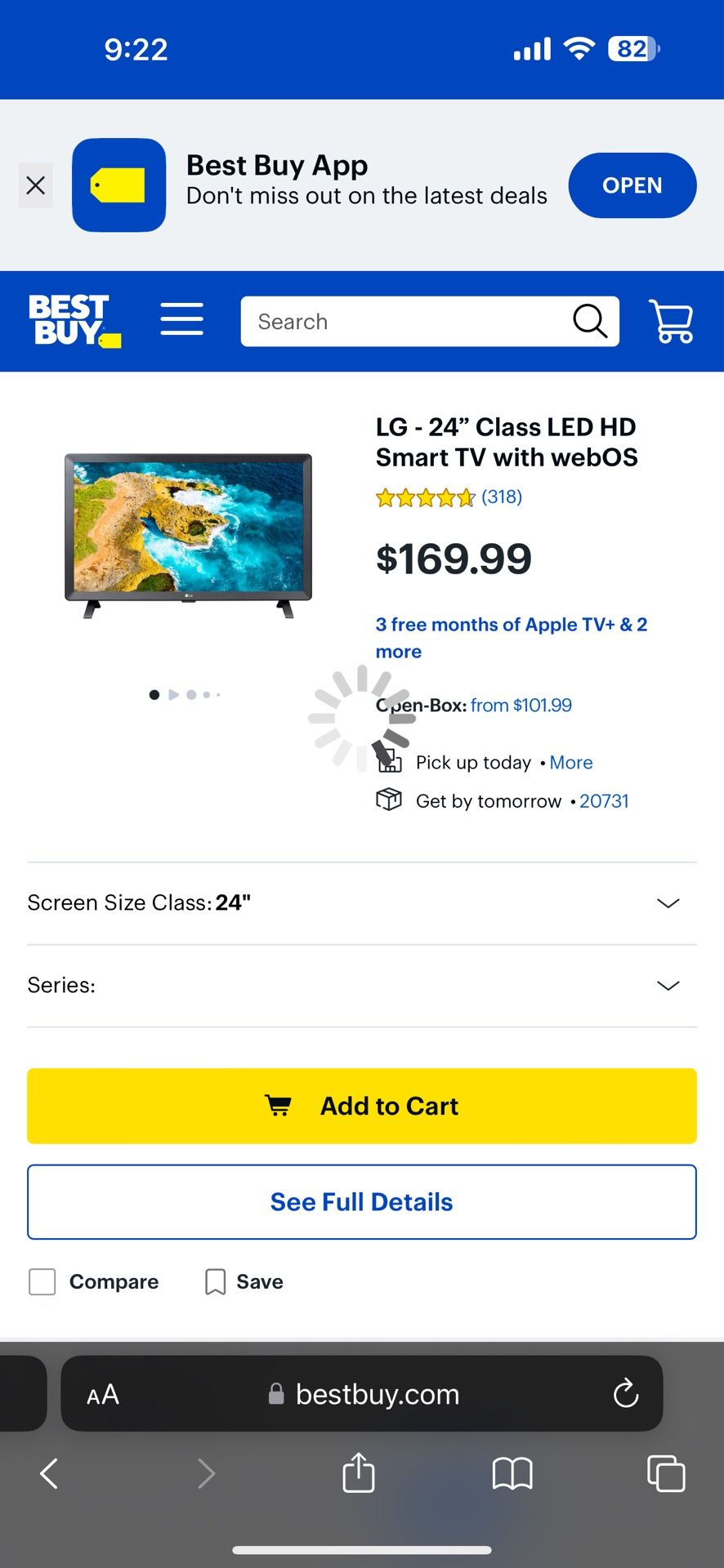Open the Safari share sheet
The height and width of the screenshot is (1568, 724).
359,1472
